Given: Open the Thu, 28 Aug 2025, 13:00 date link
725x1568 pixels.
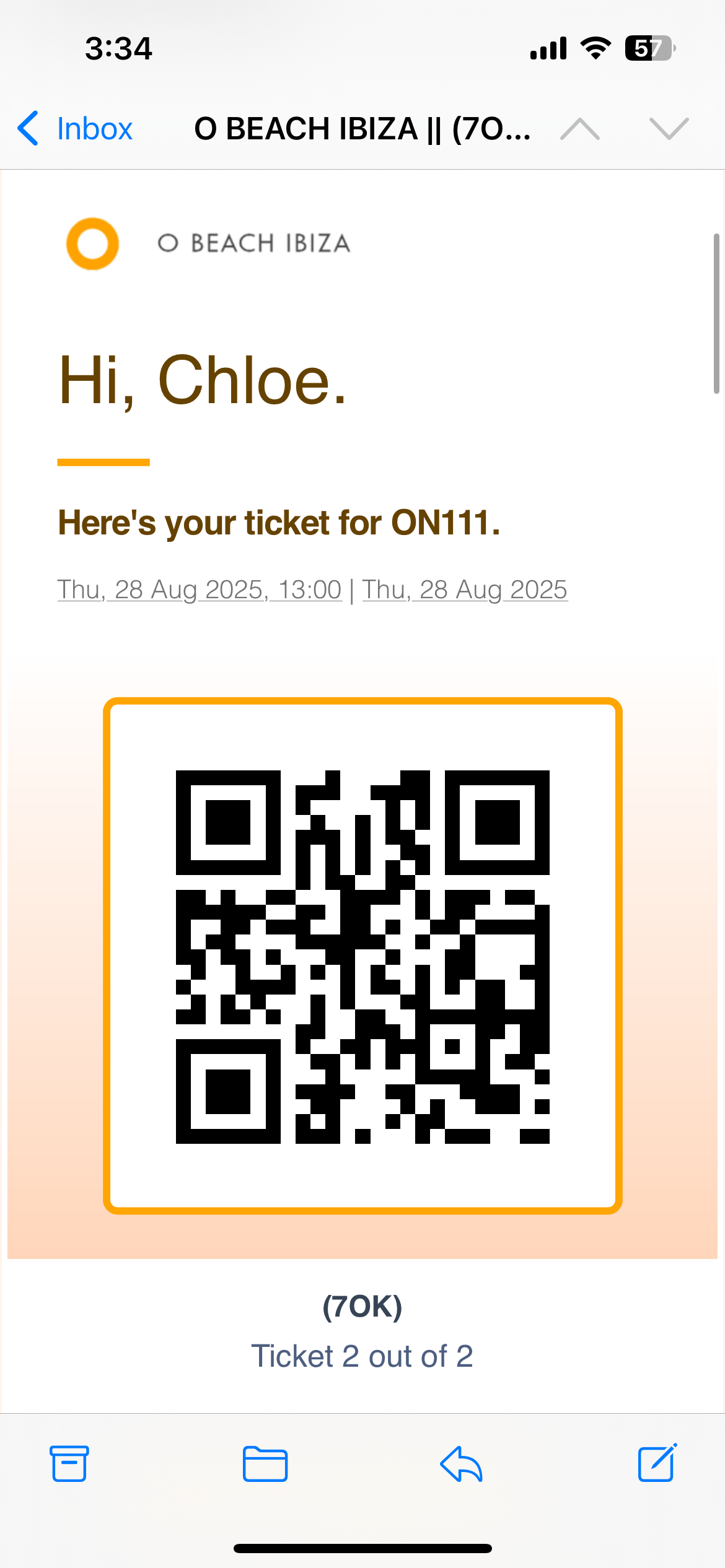Looking at the screenshot, I should 199,590.
